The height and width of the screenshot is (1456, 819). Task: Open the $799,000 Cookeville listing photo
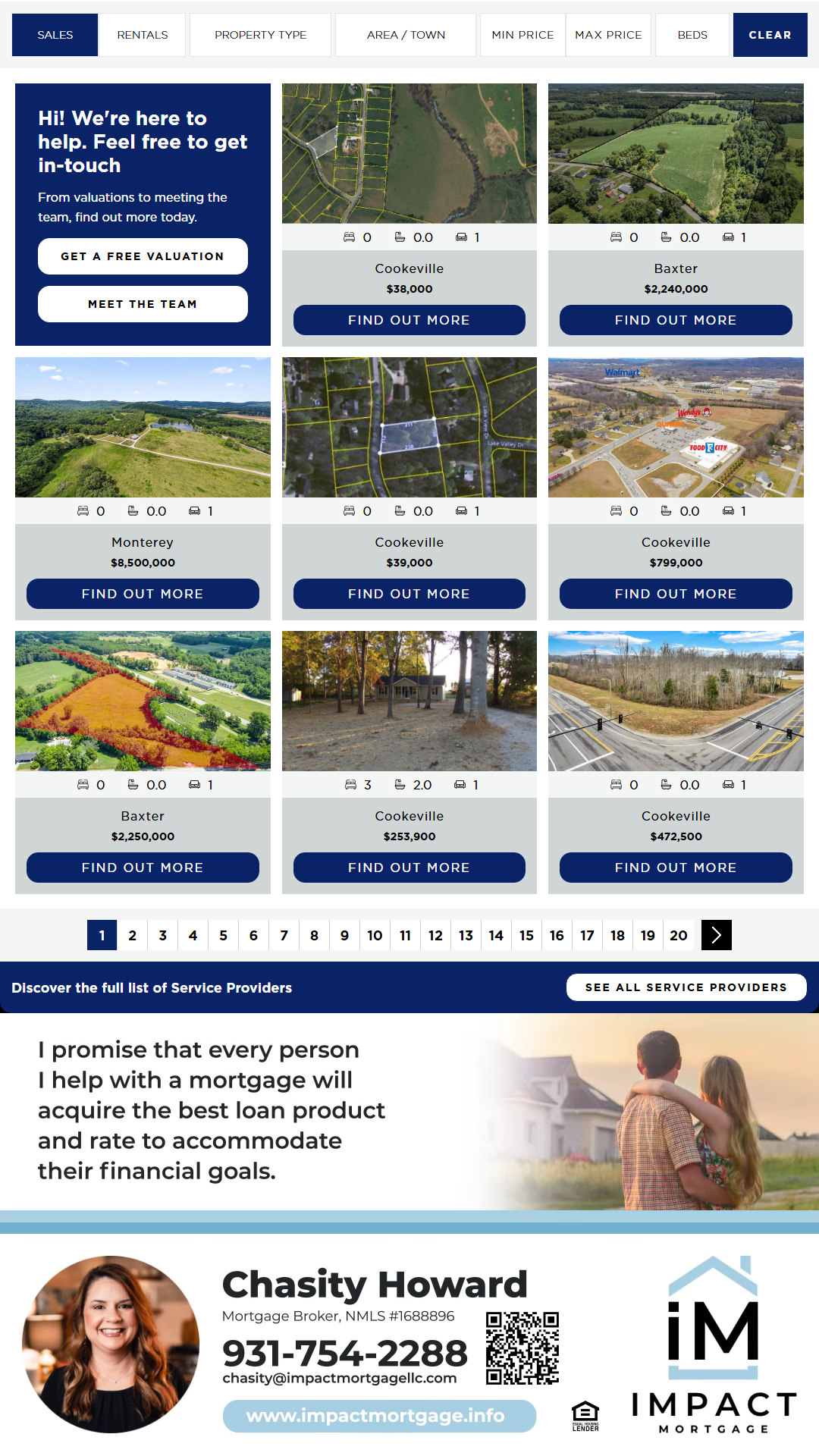(x=676, y=427)
